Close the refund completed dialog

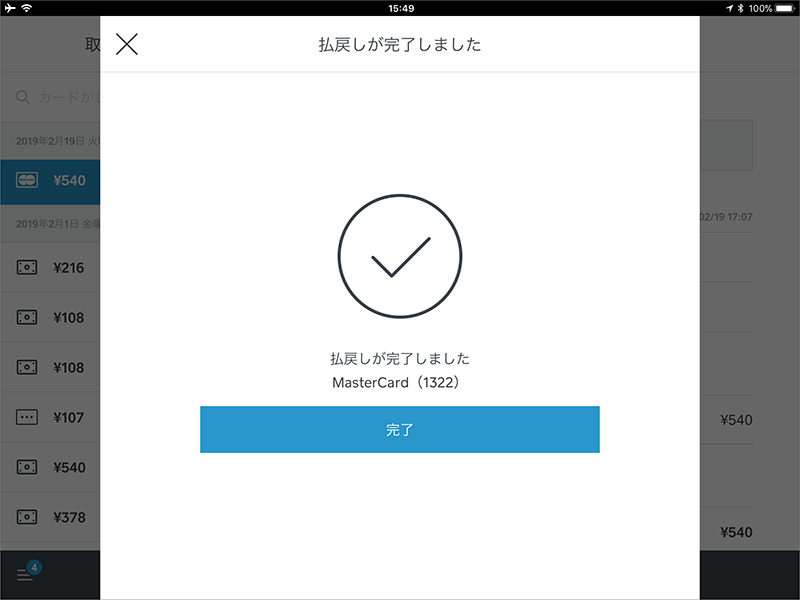point(127,44)
